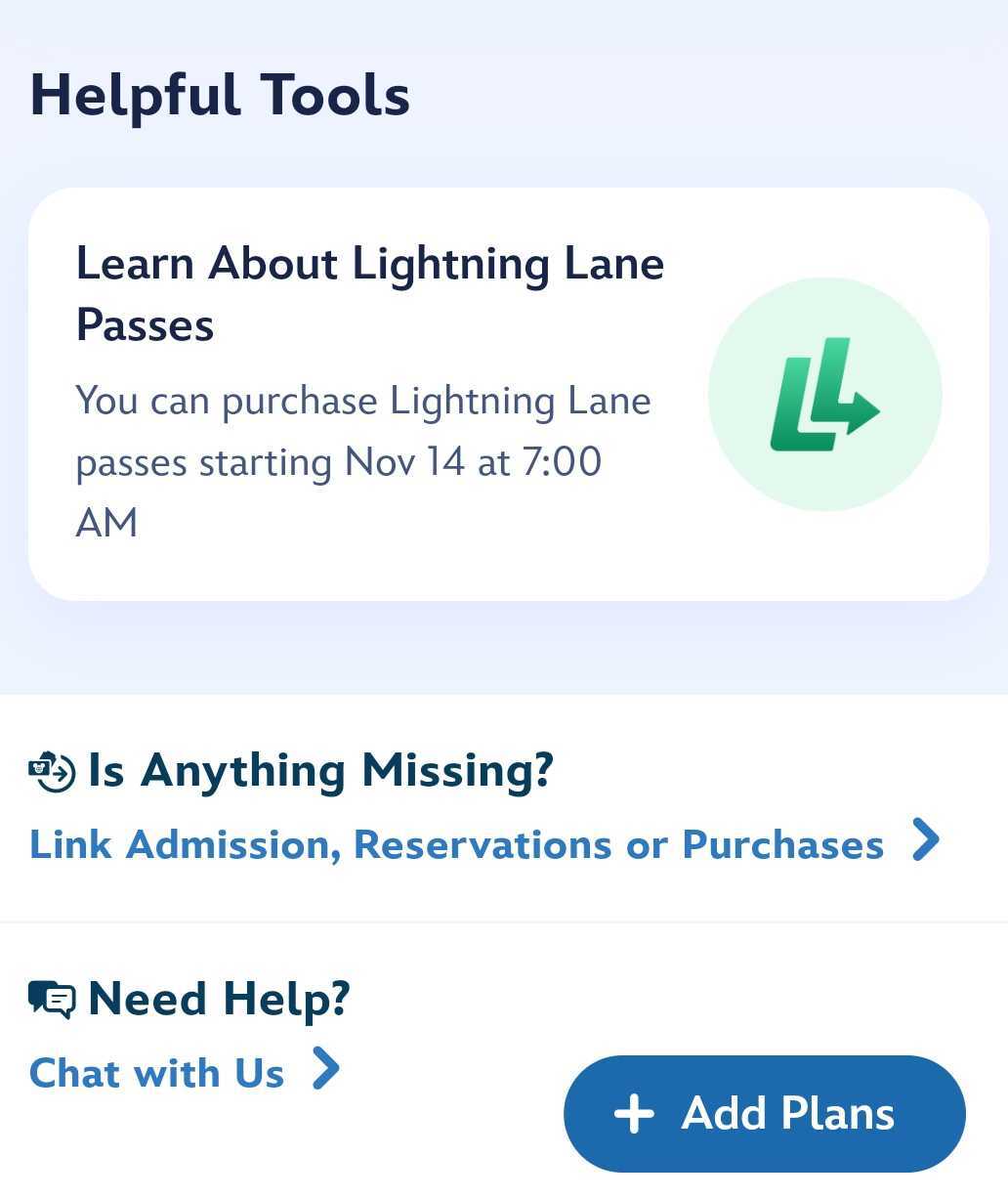Follow the Link Admission, Reservations or Purchases link

pos(455,844)
